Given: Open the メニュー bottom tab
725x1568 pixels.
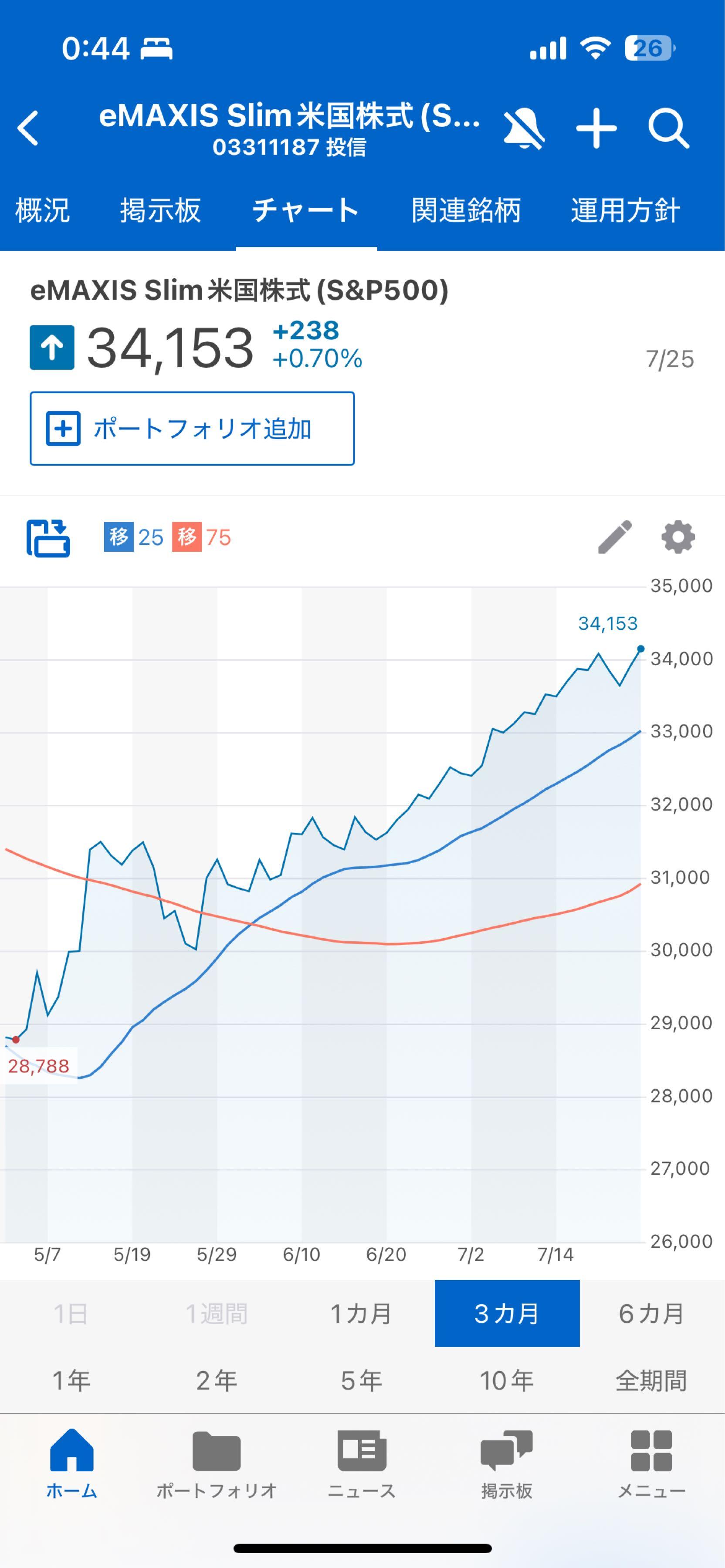Looking at the screenshot, I should click(651, 1463).
